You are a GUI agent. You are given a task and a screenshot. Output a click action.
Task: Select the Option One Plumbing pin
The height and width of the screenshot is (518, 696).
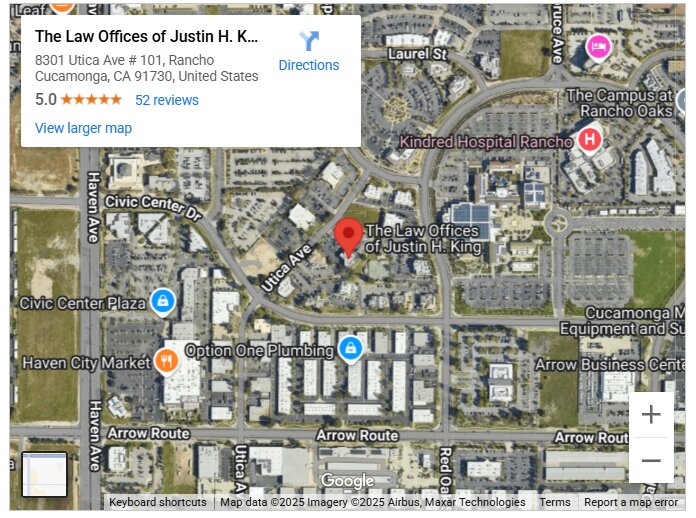click(x=349, y=348)
